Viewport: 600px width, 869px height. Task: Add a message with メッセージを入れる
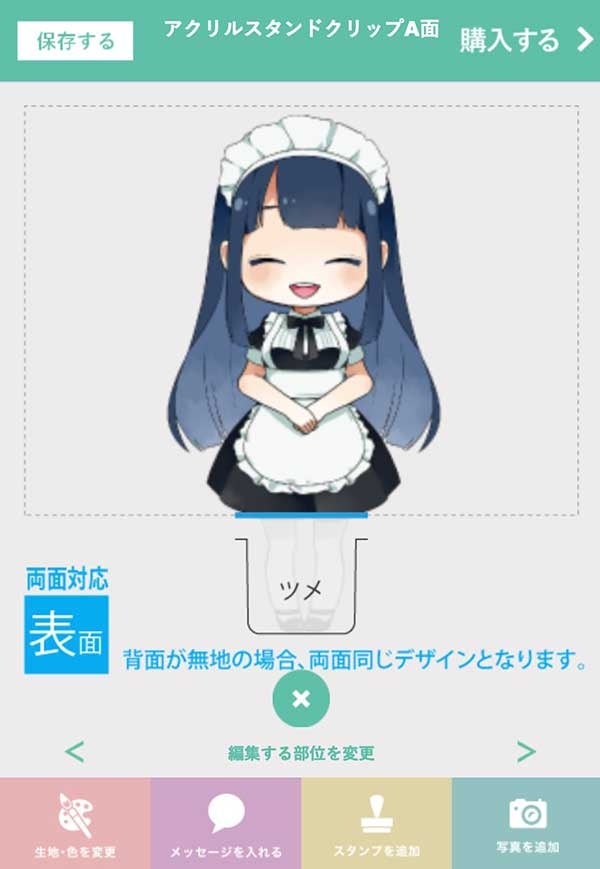coord(226,823)
